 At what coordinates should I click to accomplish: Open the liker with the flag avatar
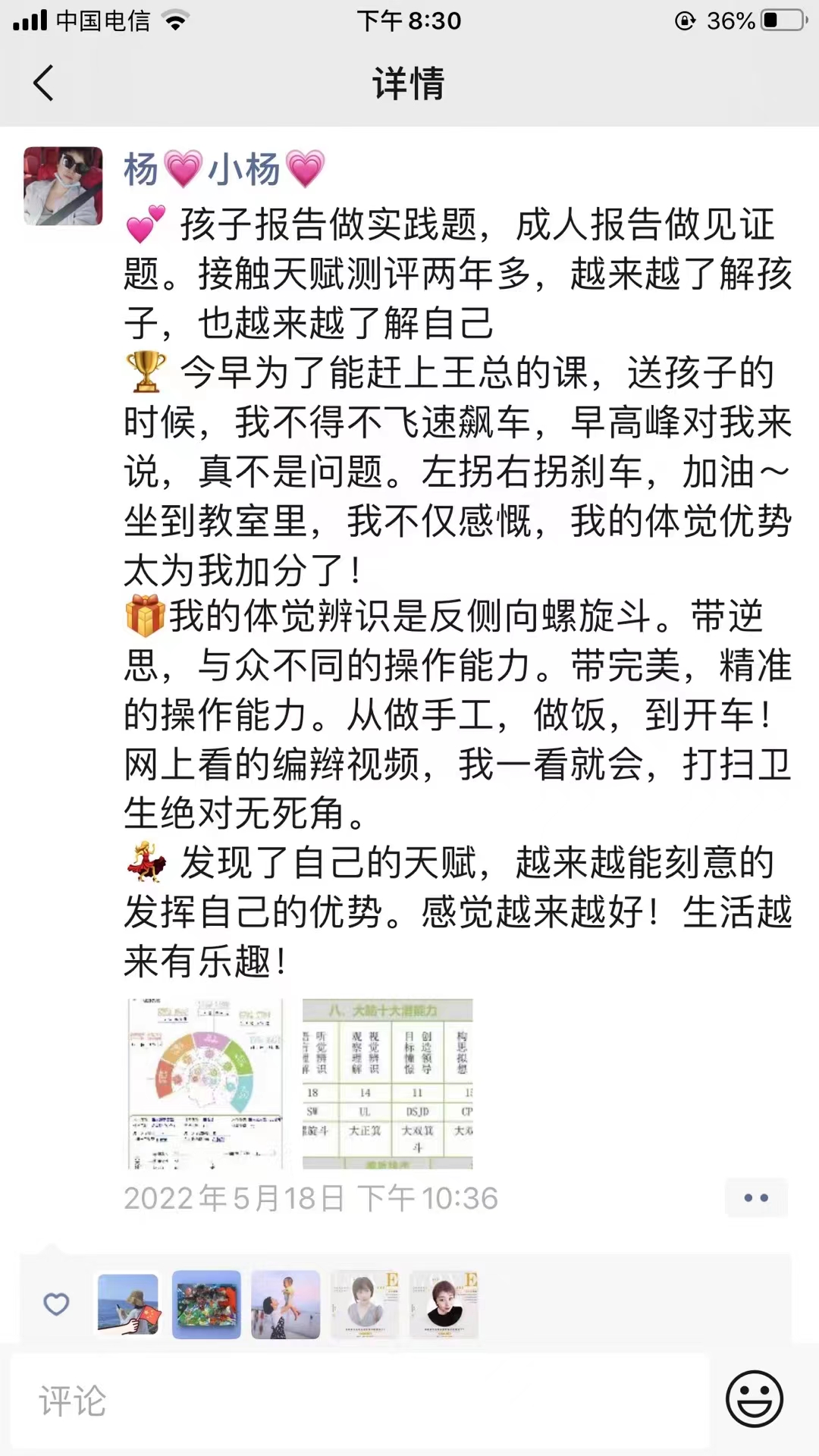pyautogui.click(x=128, y=1304)
